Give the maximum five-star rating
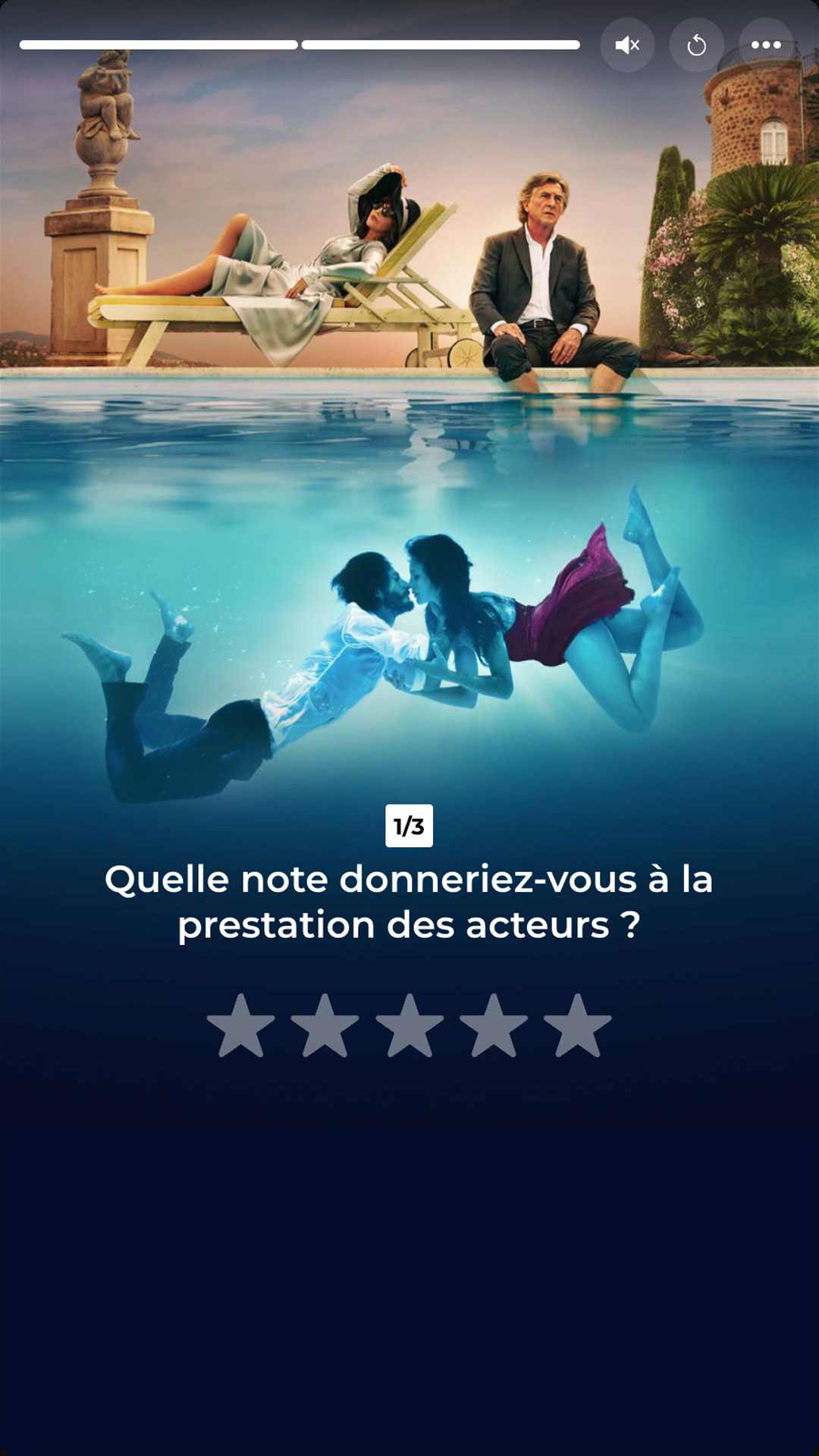This screenshot has width=819, height=1456. (x=578, y=1026)
